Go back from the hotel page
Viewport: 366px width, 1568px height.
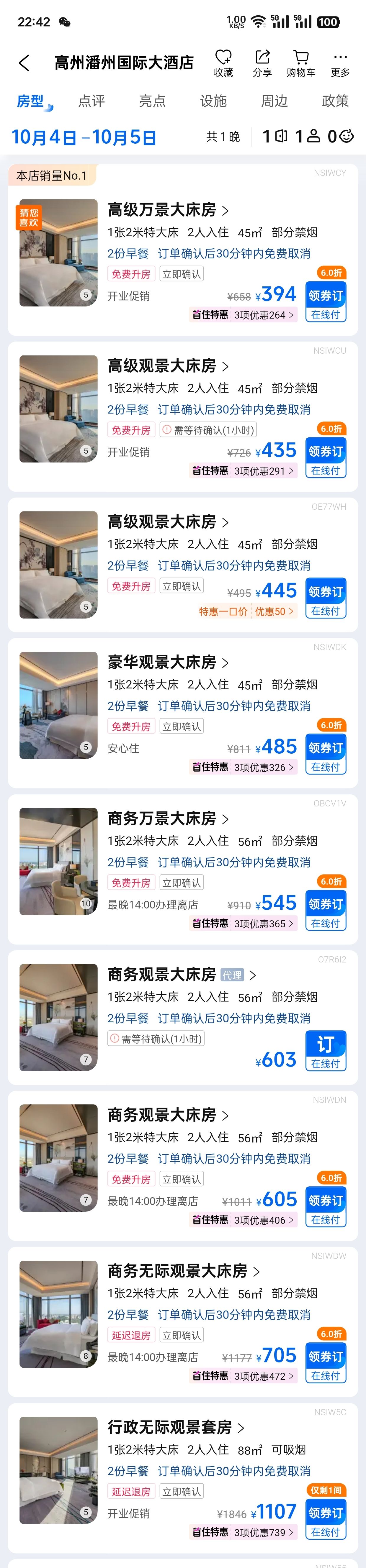24,63
